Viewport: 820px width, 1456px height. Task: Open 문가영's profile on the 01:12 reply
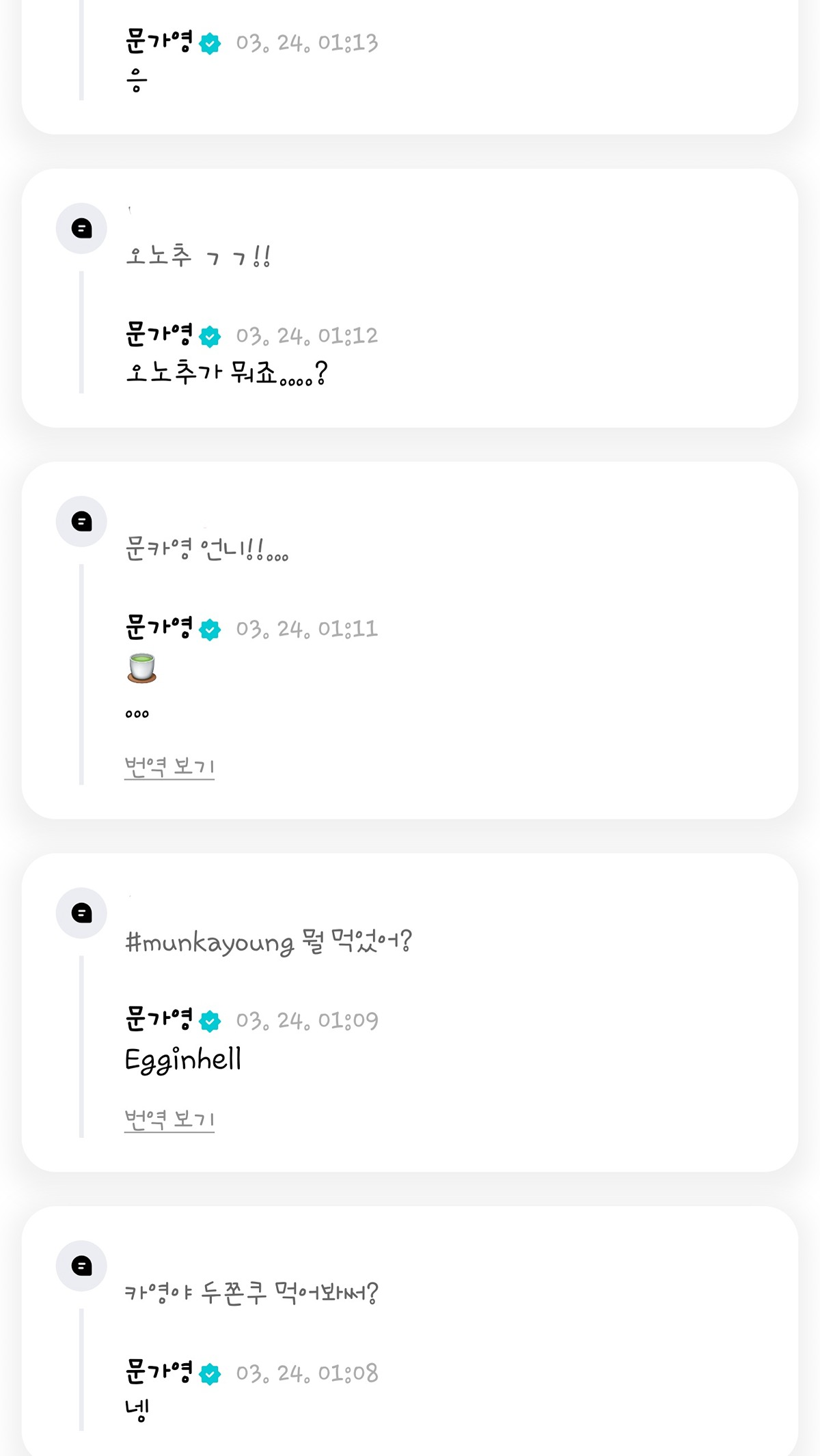click(x=159, y=335)
